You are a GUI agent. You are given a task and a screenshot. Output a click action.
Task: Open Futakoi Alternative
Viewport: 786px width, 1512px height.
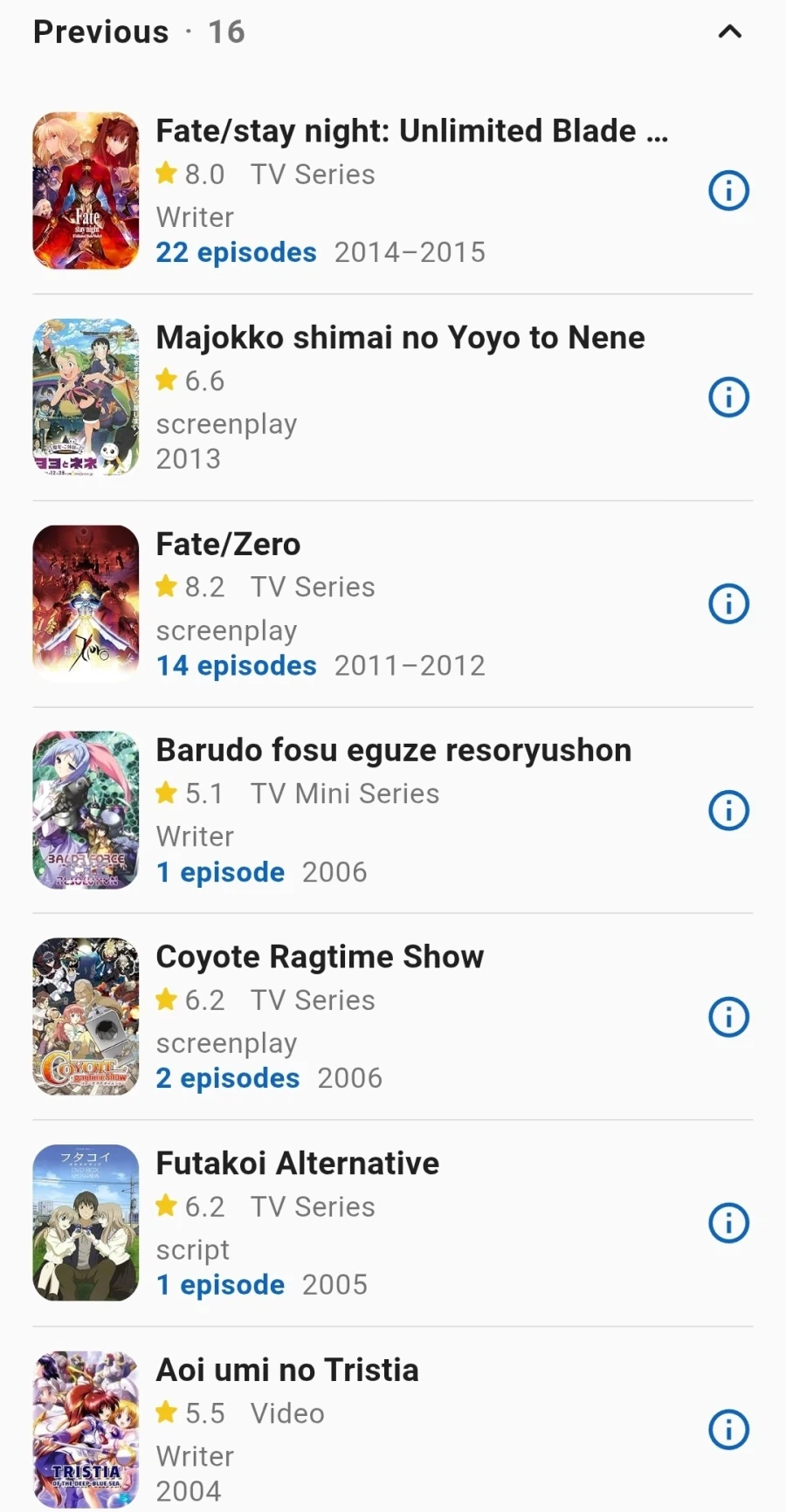(x=297, y=1164)
